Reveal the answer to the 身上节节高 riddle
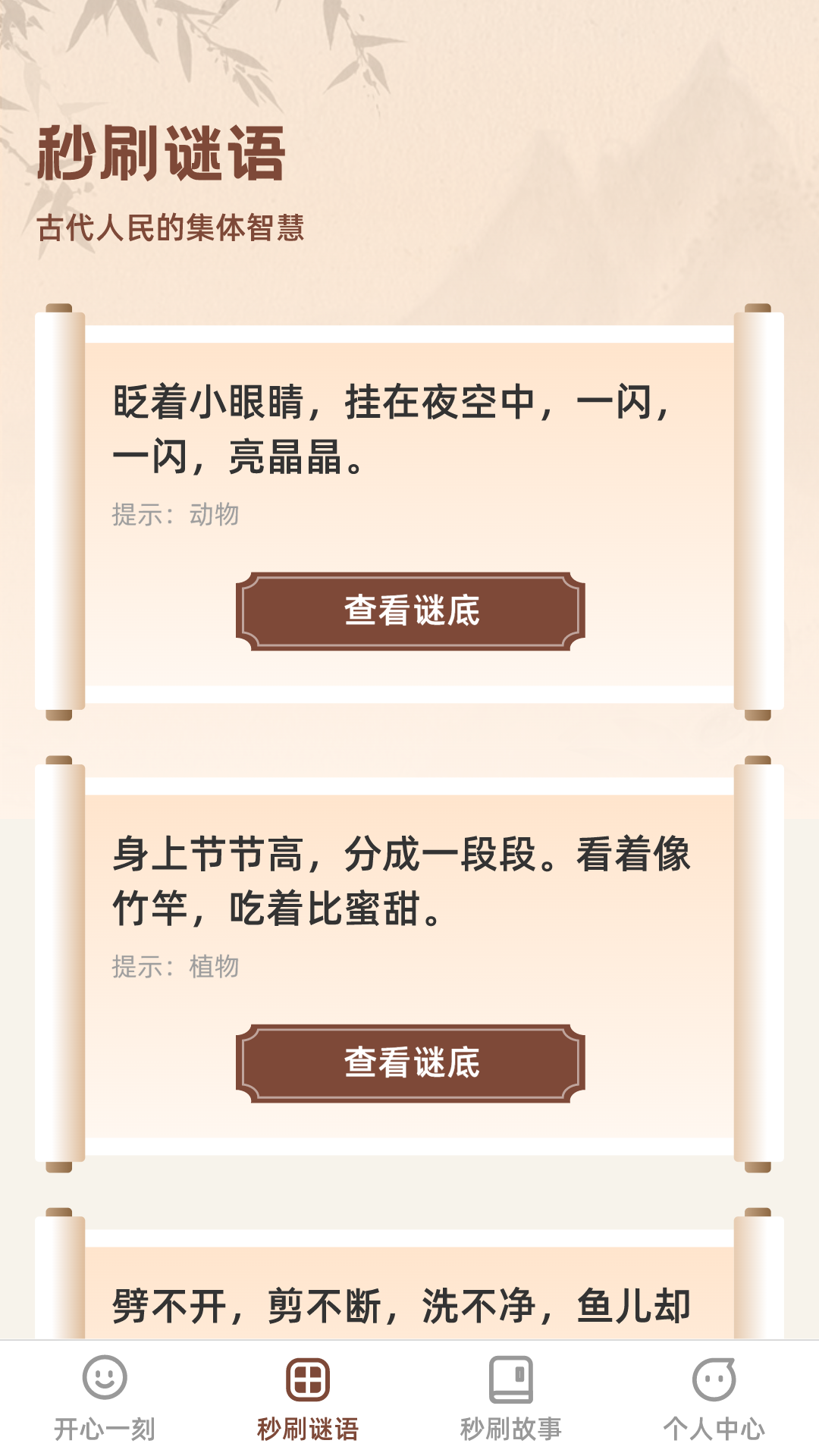 pyautogui.click(x=410, y=1062)
